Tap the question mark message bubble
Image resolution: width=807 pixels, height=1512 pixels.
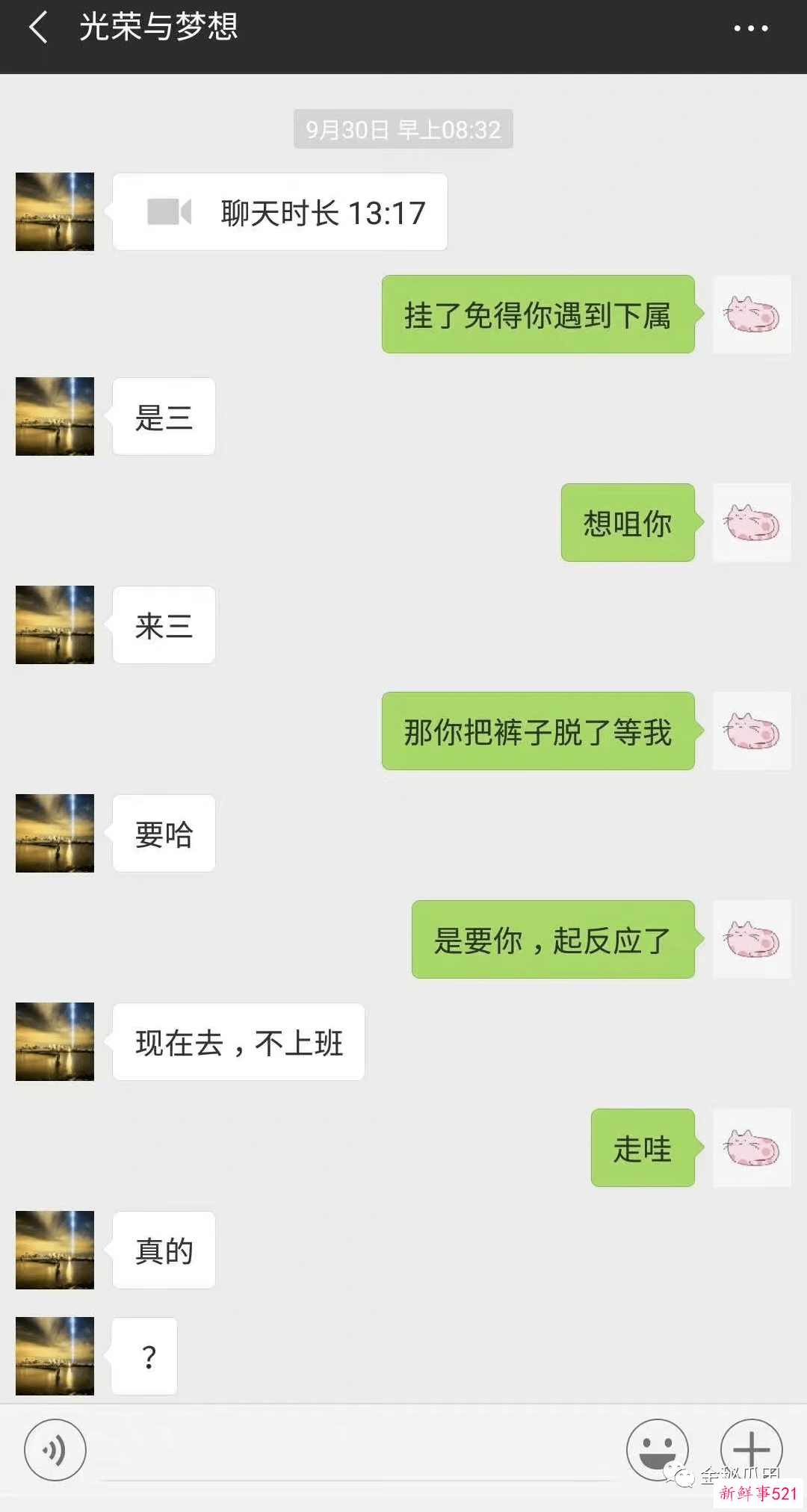tap(143, 1356)
